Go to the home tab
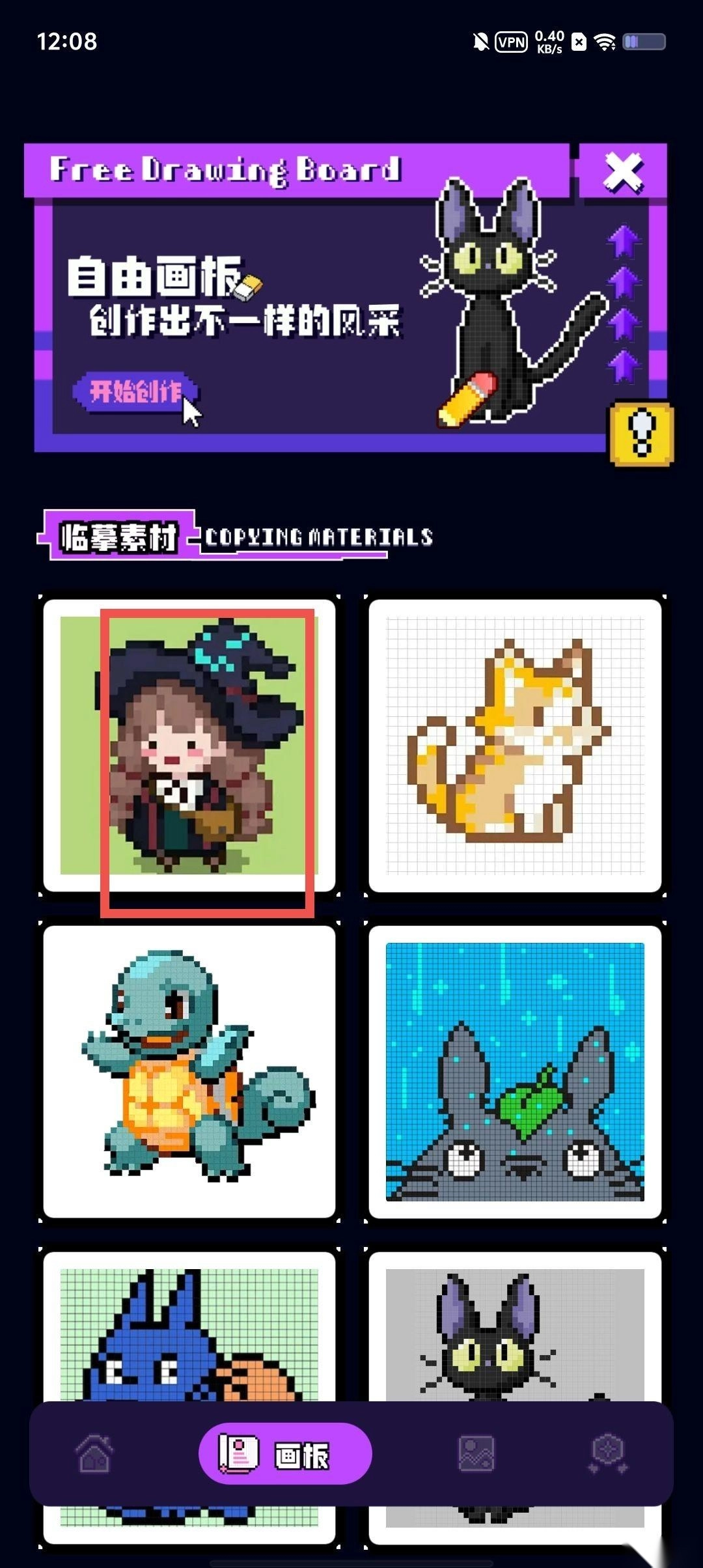The width and height of the screenshot is (703, 1568). tap(94, 1454)
